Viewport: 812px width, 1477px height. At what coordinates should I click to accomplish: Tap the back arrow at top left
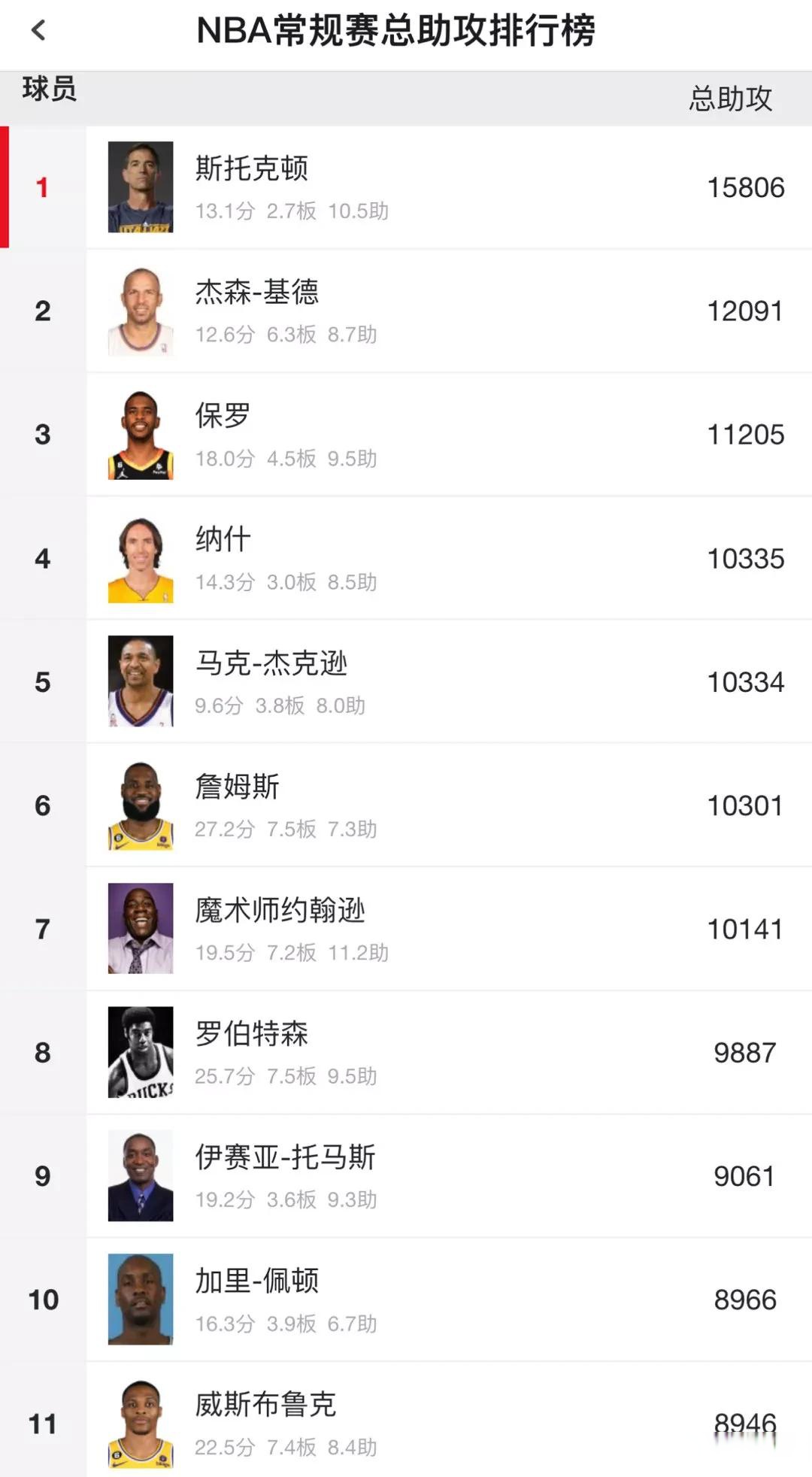click(x=37, y=30)
